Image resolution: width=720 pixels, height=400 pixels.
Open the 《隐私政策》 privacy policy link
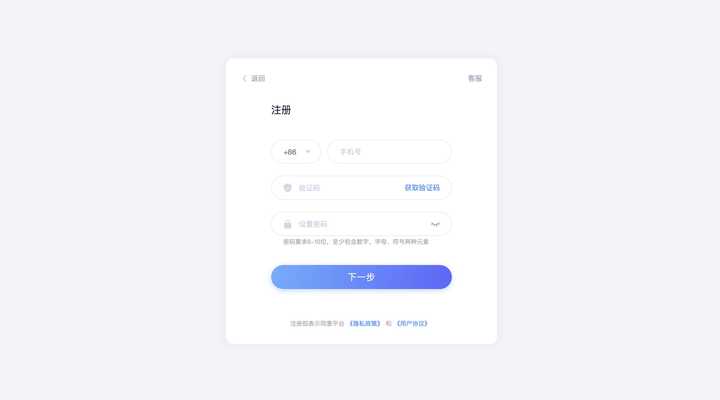point(365,324)
